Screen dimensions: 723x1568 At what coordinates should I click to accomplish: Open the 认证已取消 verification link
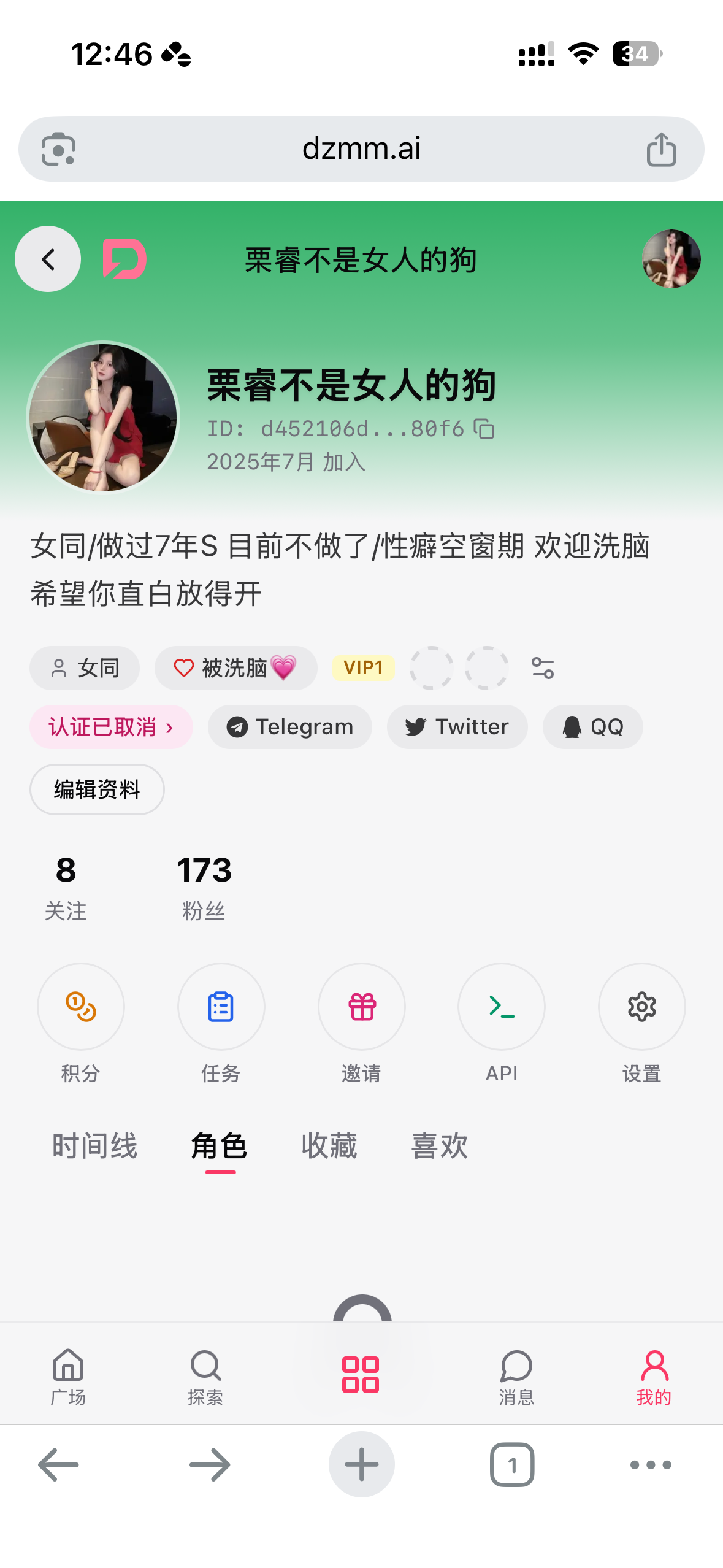pos(111,727)
